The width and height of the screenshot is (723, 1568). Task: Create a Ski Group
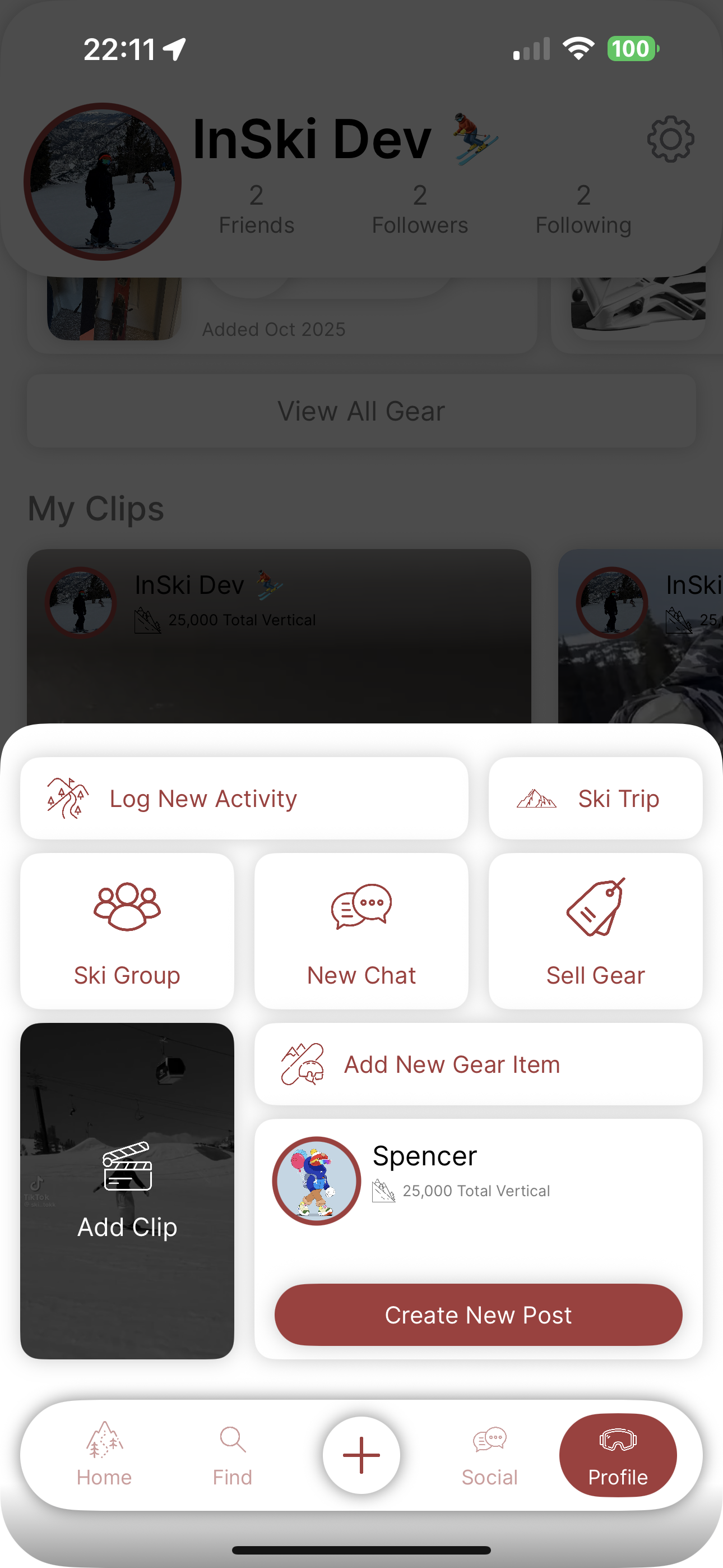[127, 931]
